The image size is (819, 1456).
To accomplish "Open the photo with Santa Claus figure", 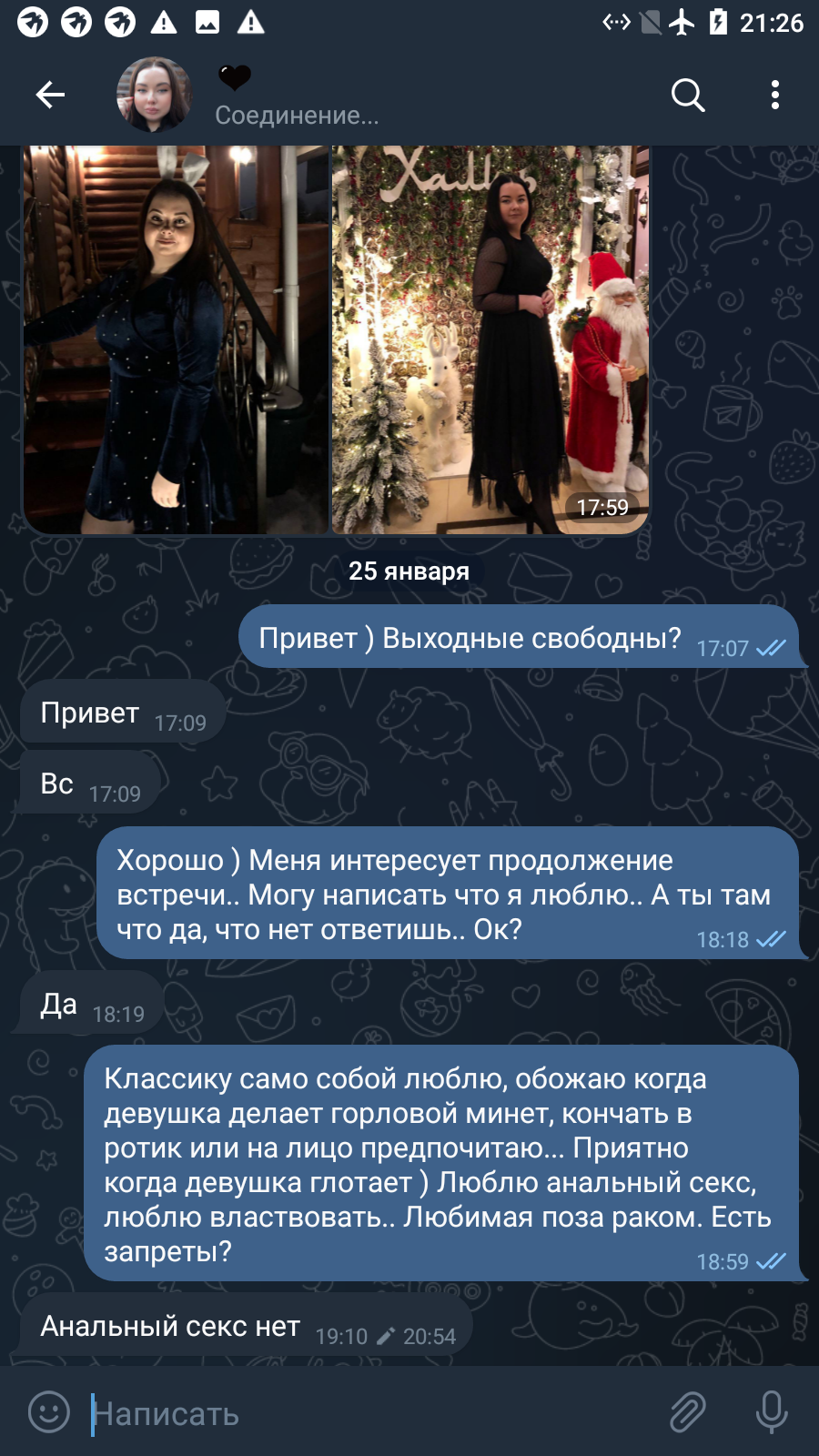I will tap(490, 339).
